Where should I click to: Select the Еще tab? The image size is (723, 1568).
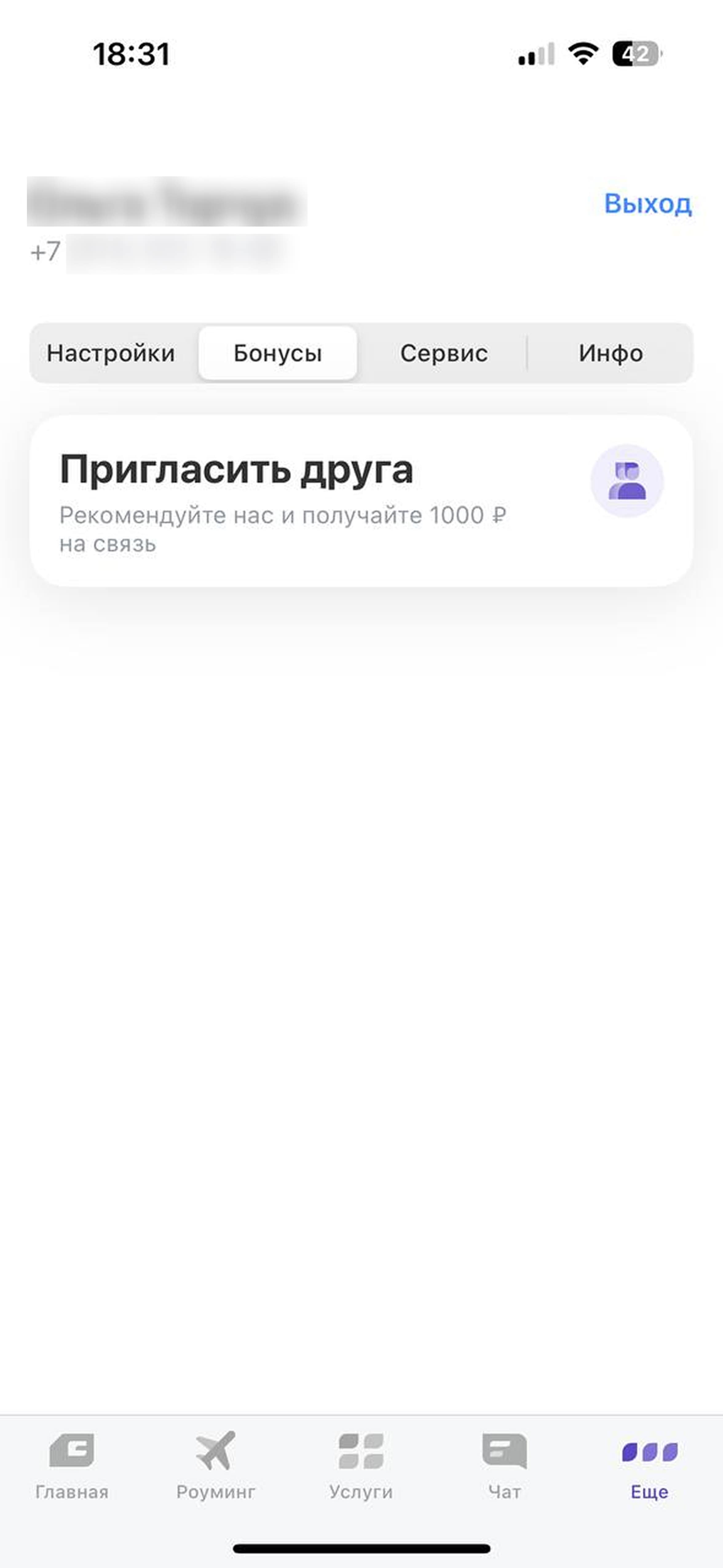649,1466
